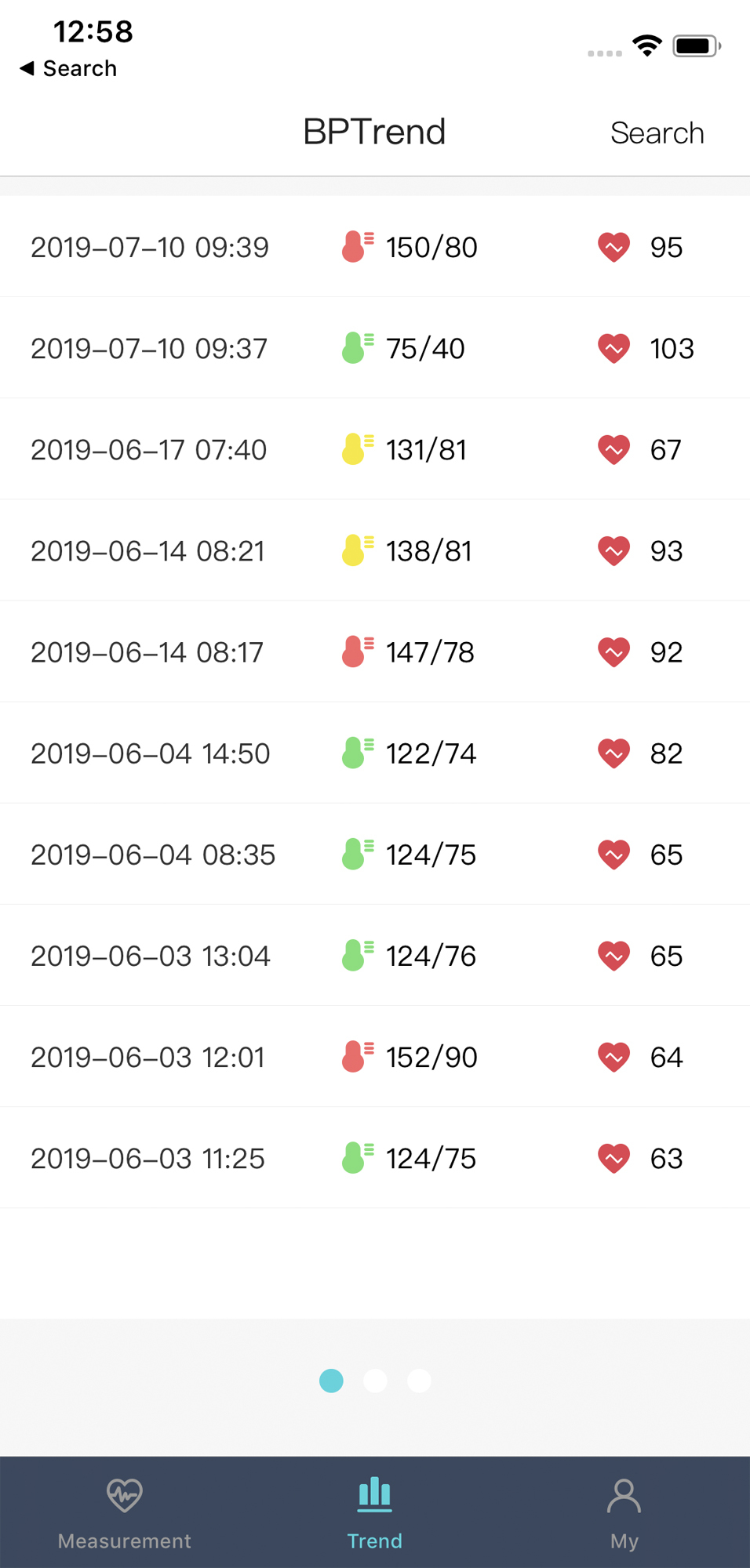Open the 2019-06-04 08:35 entry
This screenshot has height=1568, width=750.
374,854
